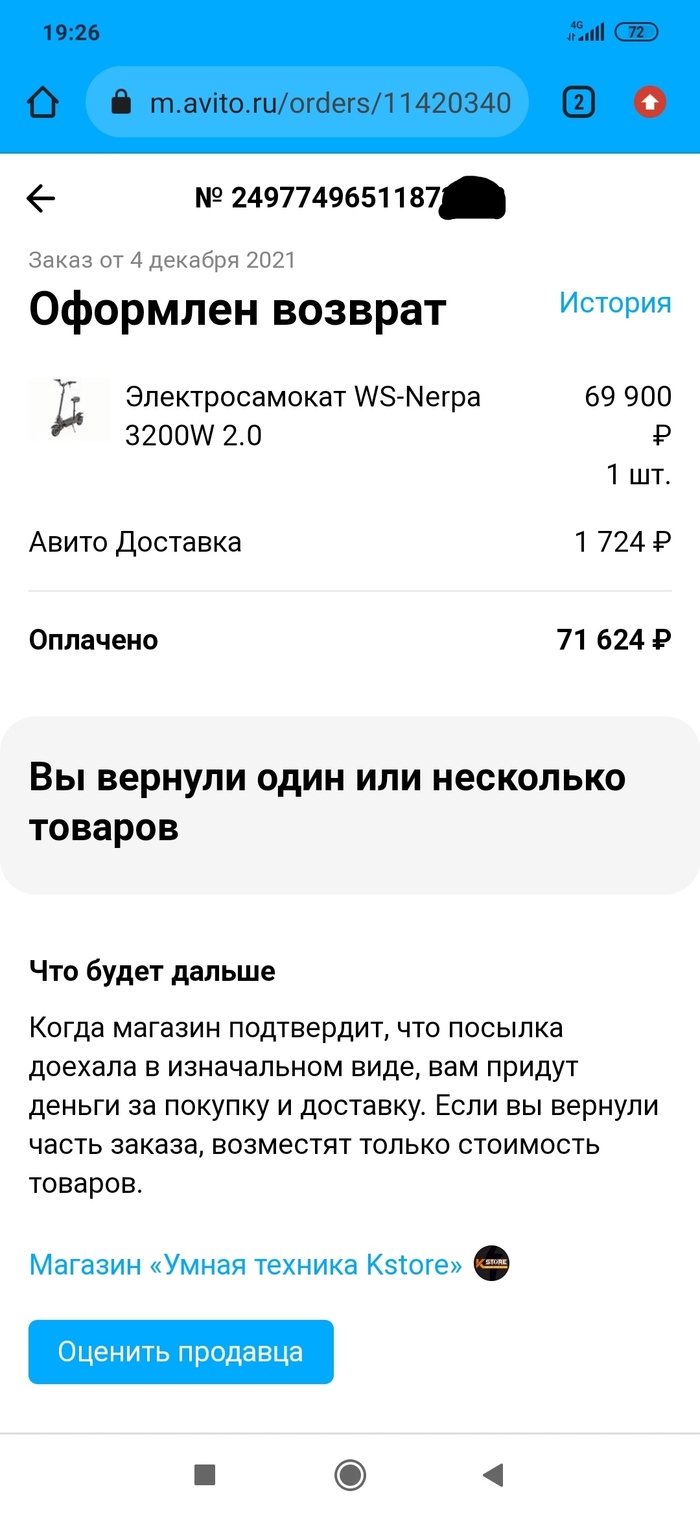
Task: Open the order История link
Action: click(x=614, y=303)
